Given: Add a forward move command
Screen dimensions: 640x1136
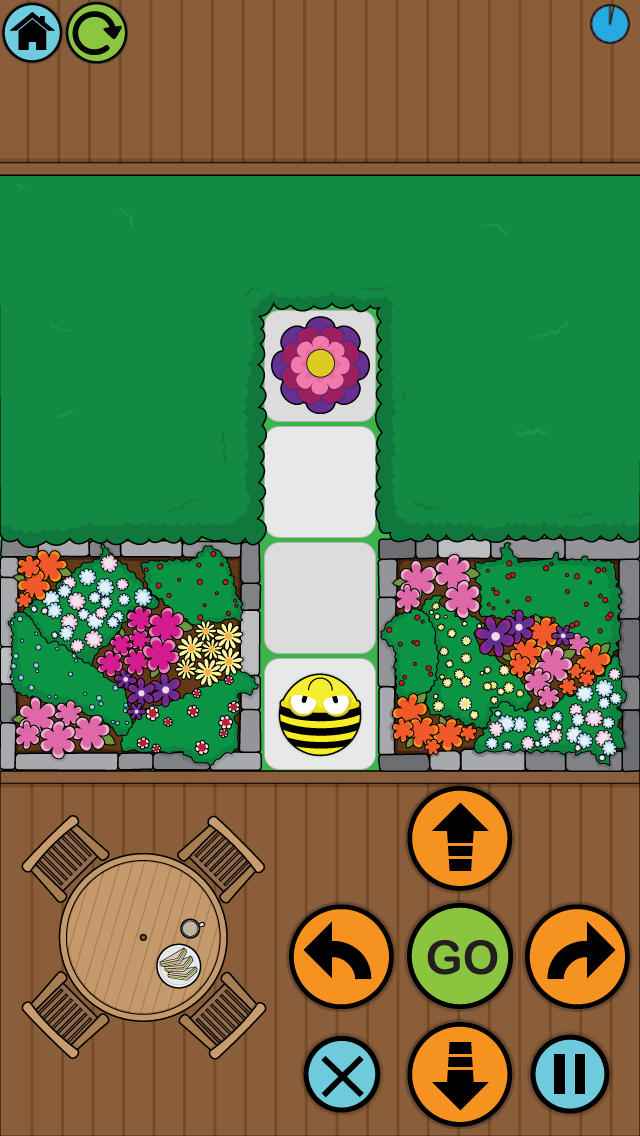Looking at the screenshot, I should [x=459, y=838].
